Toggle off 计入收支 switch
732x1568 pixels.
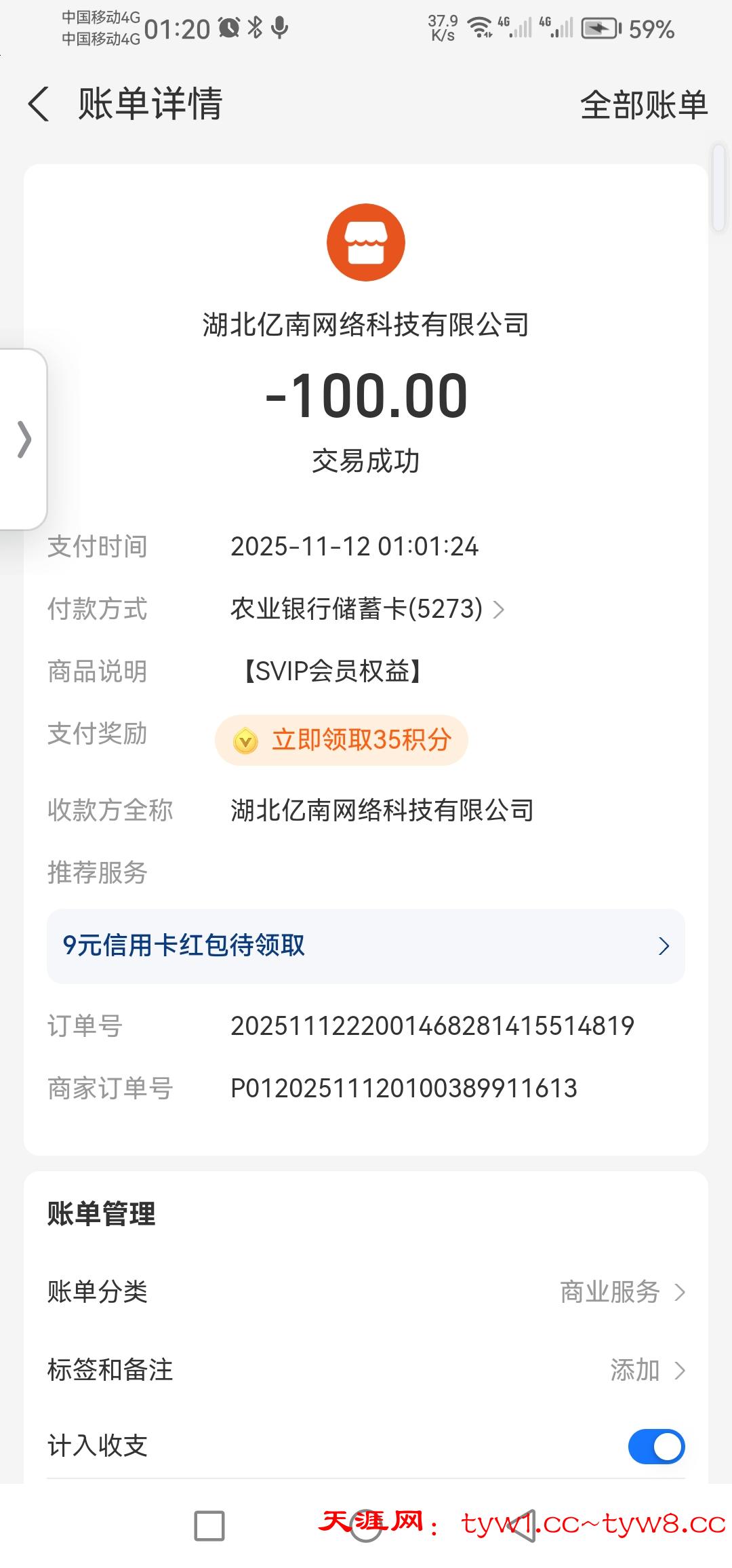(655, 1447)
